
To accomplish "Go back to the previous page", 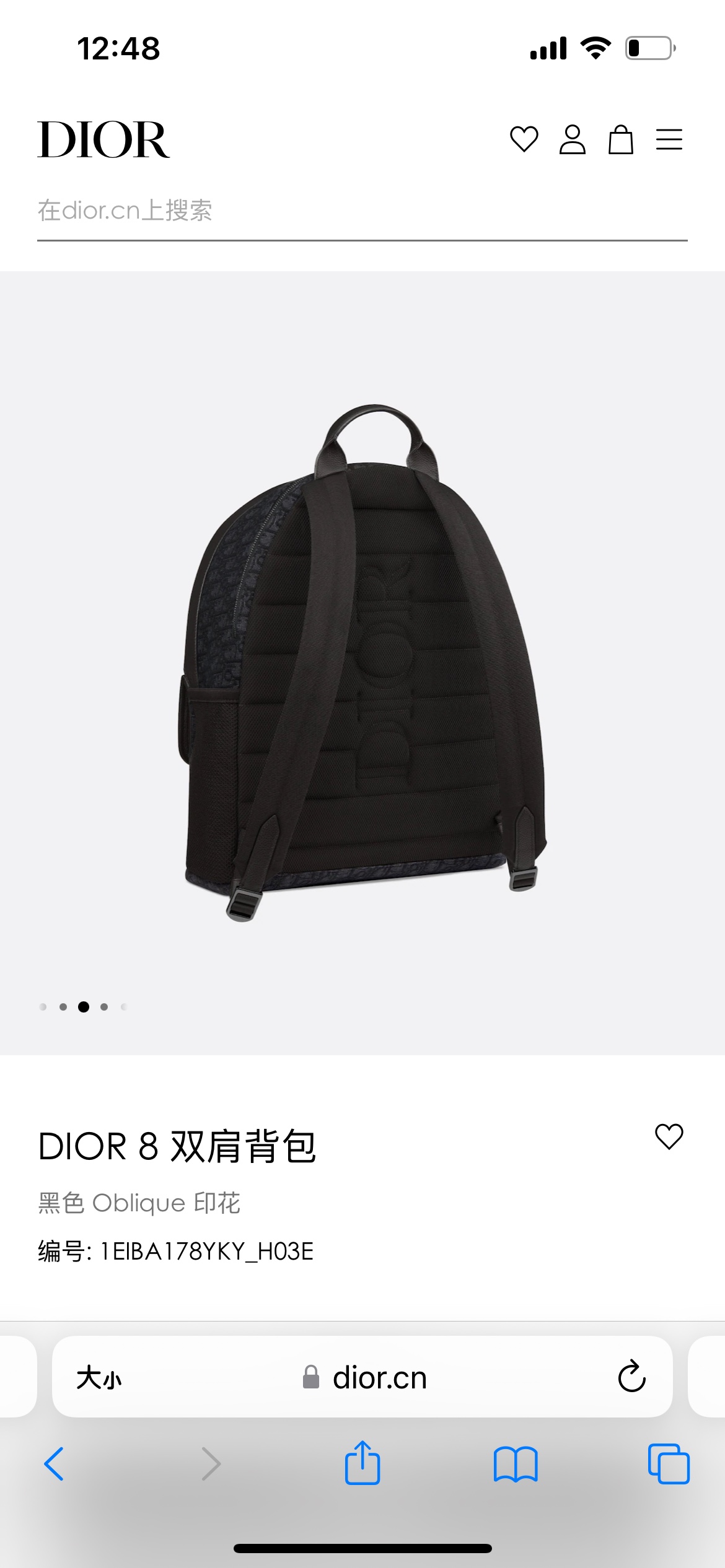I will click(55, 1464).
